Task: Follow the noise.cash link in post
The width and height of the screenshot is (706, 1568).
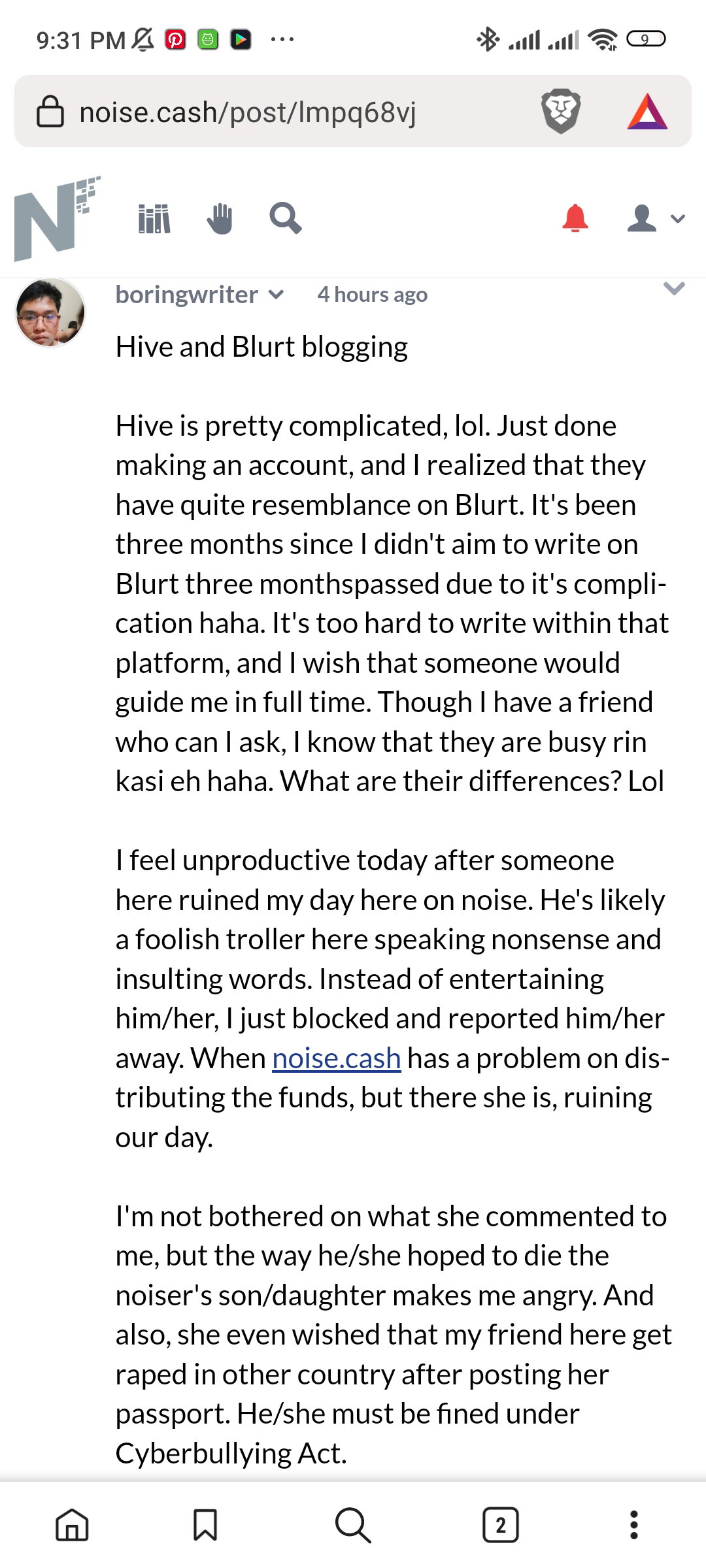Action: pyautogui.click(x=336, y=1058)
